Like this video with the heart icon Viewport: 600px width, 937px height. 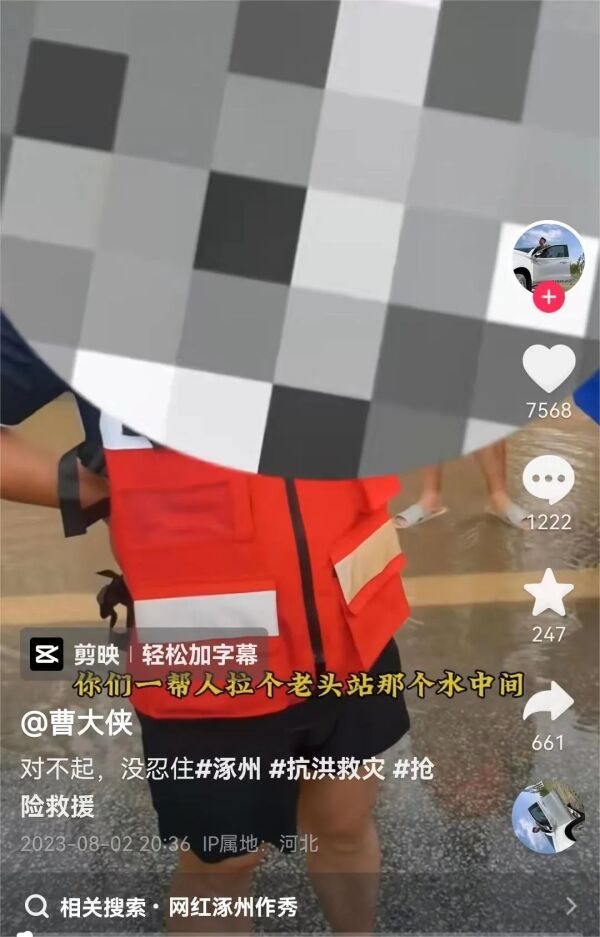click(549, 369)
